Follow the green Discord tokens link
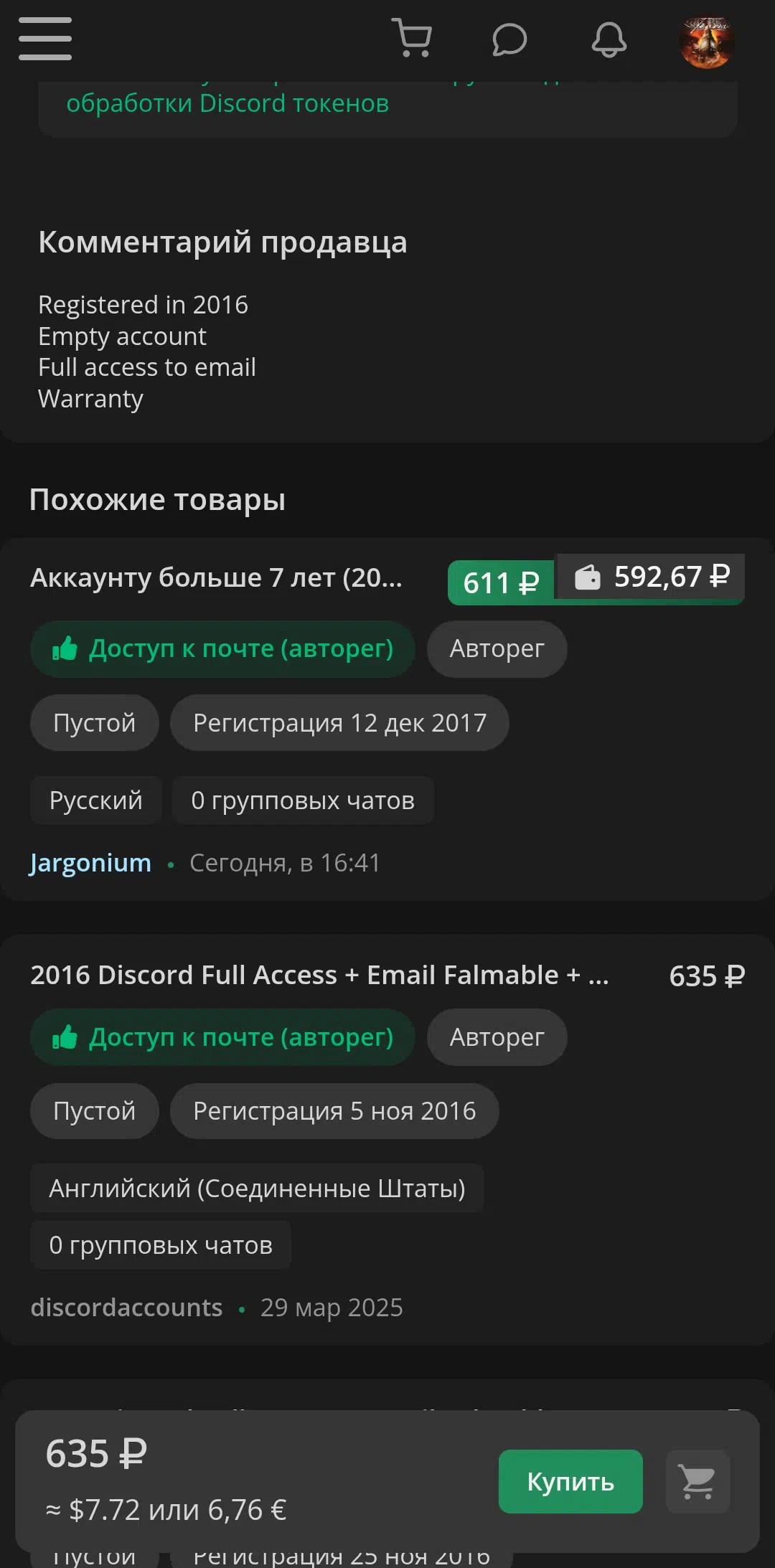 227,103
